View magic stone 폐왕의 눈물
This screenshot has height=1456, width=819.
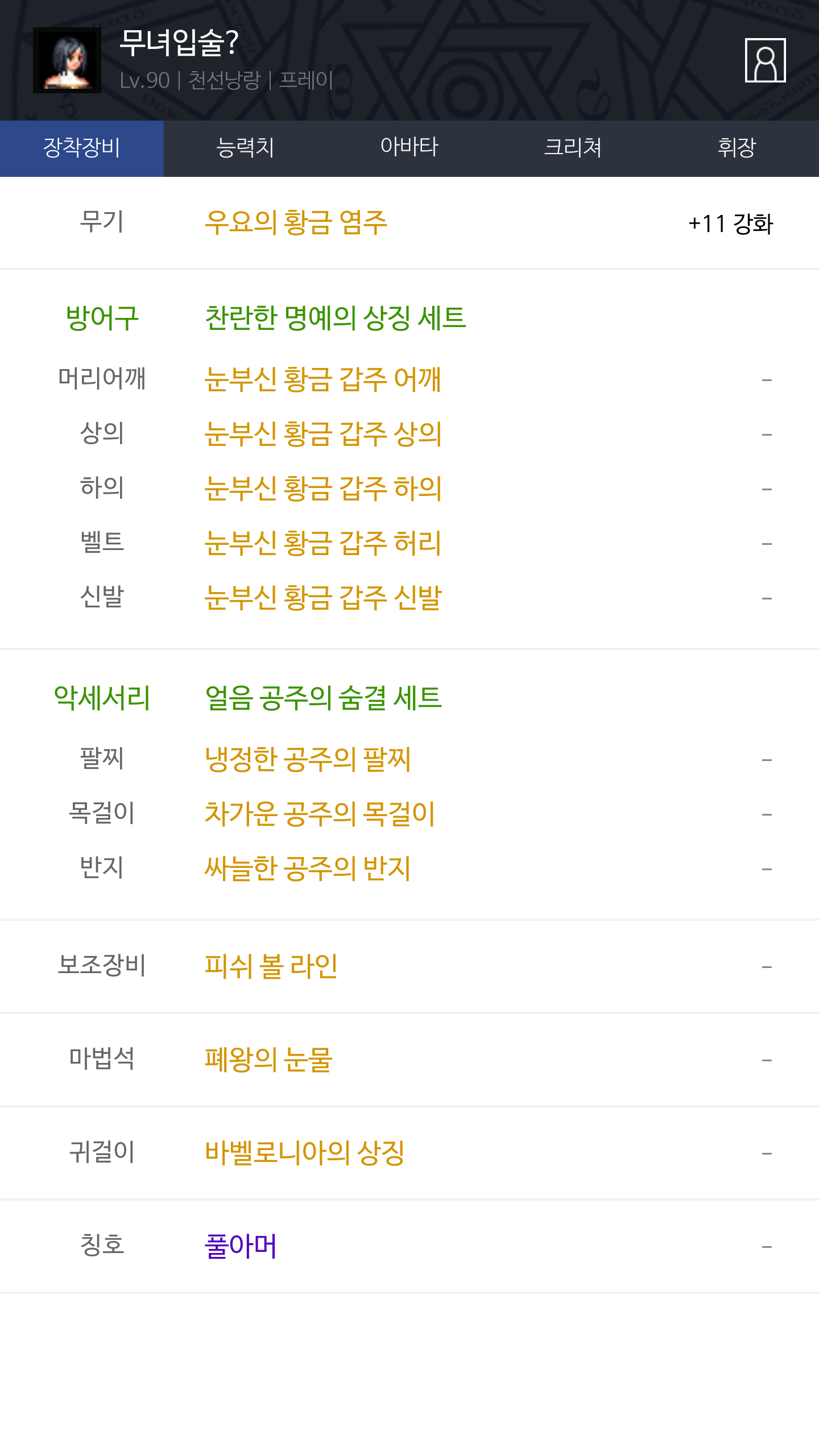pyautogui.click(x=268, y=1060)
